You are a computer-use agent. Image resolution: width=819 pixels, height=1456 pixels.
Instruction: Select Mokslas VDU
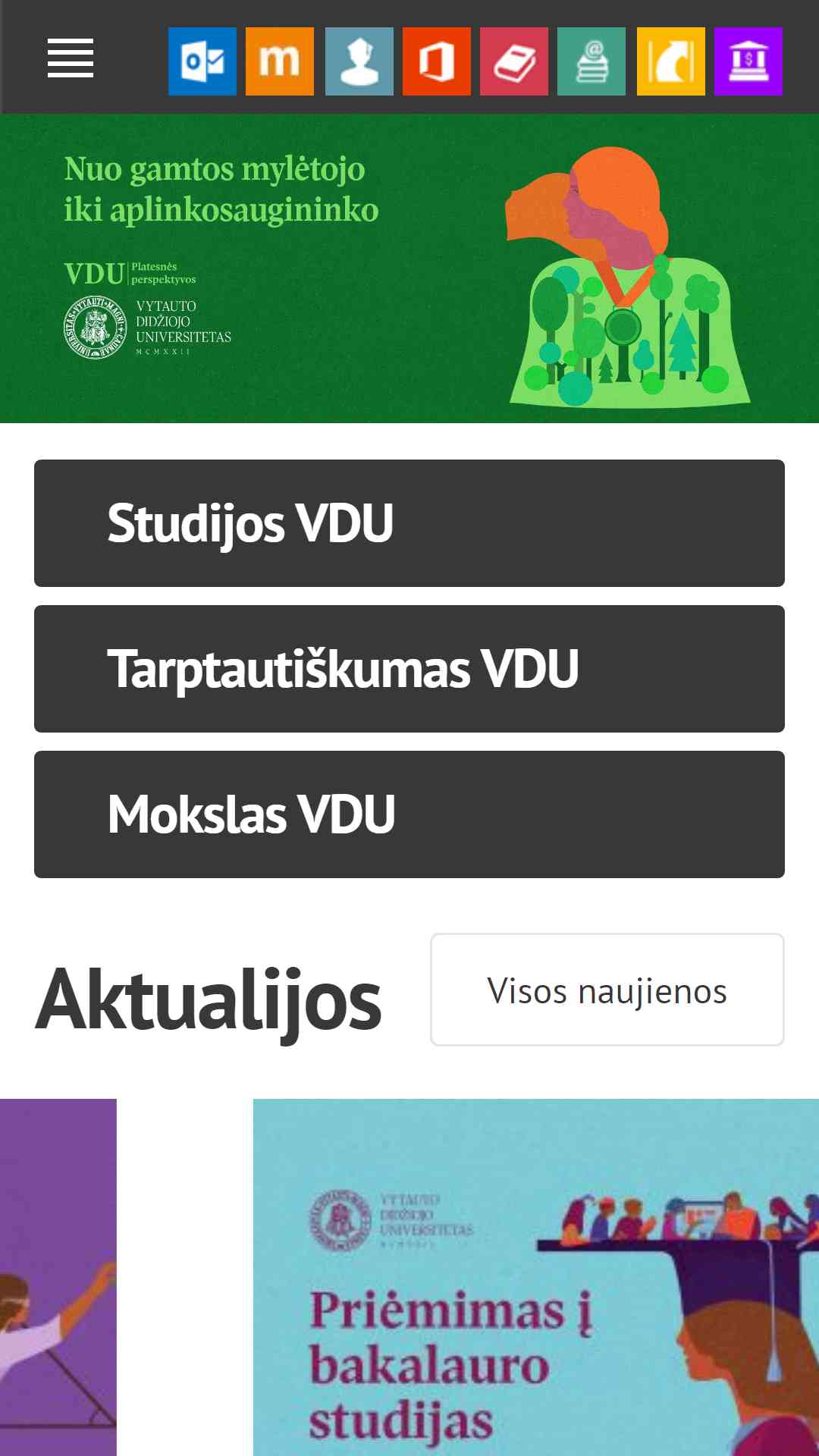(409, 814)
